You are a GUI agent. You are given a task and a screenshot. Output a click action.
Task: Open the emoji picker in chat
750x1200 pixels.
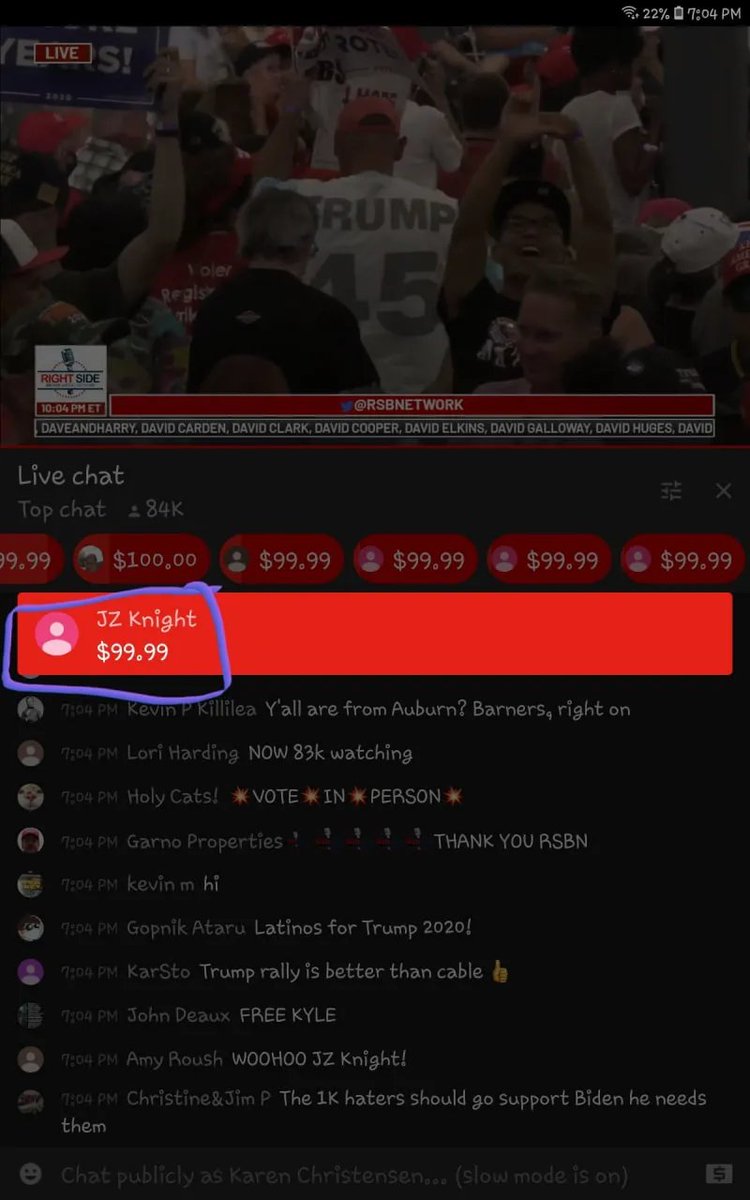tap(31, 1174)
